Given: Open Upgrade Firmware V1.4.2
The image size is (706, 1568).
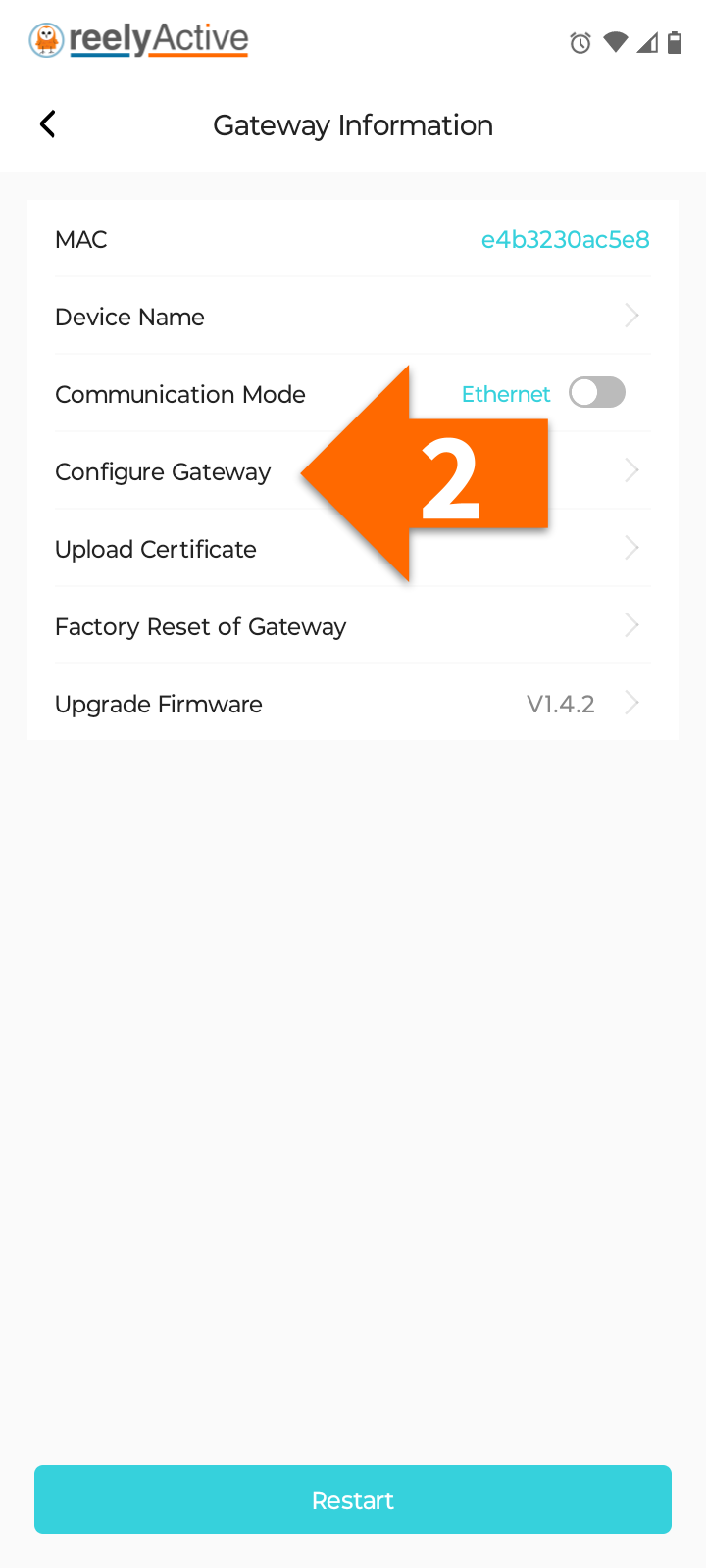Looking at the screenshot, I should (x=353, y=704).
